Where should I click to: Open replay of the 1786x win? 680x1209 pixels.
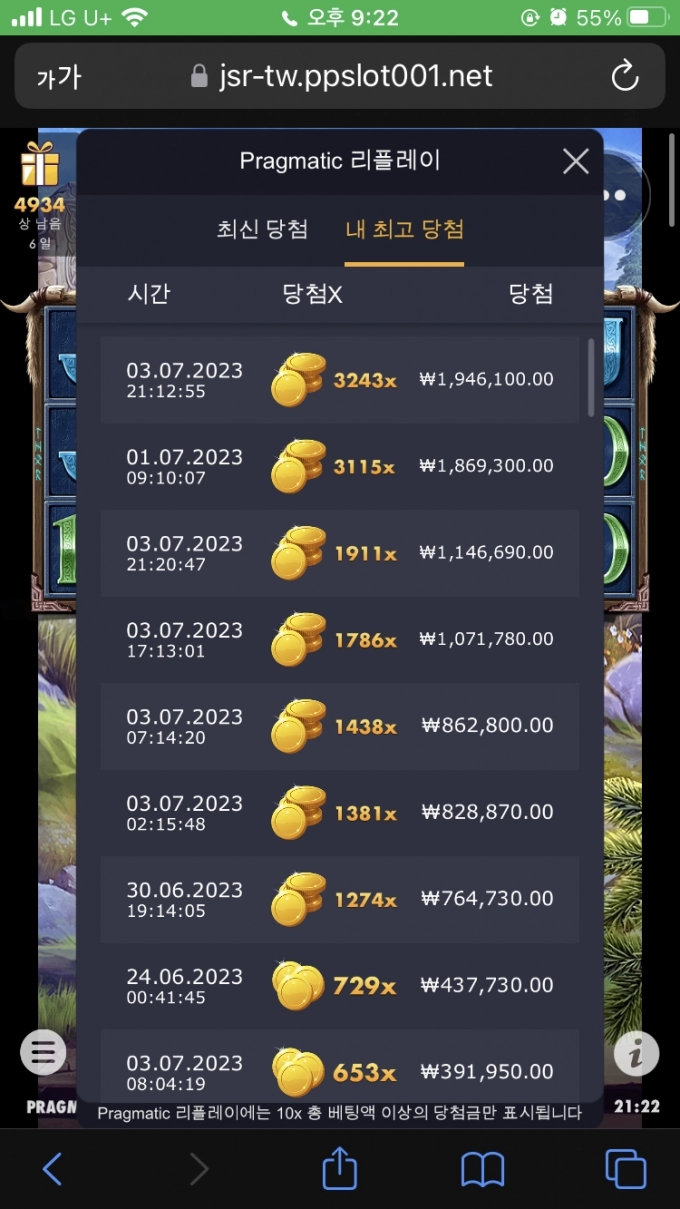pyautogui.click(x=340, y=639)
